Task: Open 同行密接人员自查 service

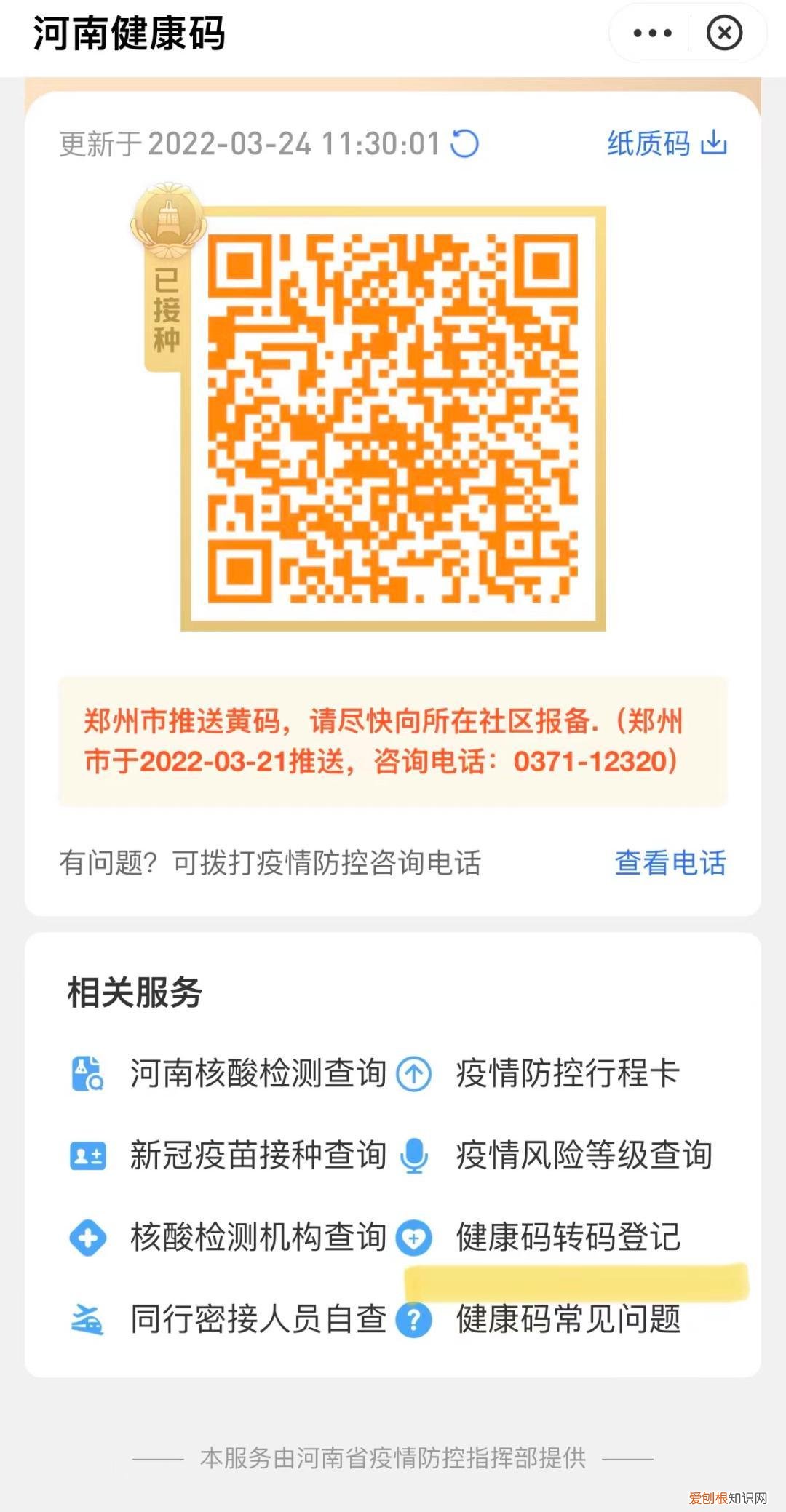Action: [x=256, y=1323]
